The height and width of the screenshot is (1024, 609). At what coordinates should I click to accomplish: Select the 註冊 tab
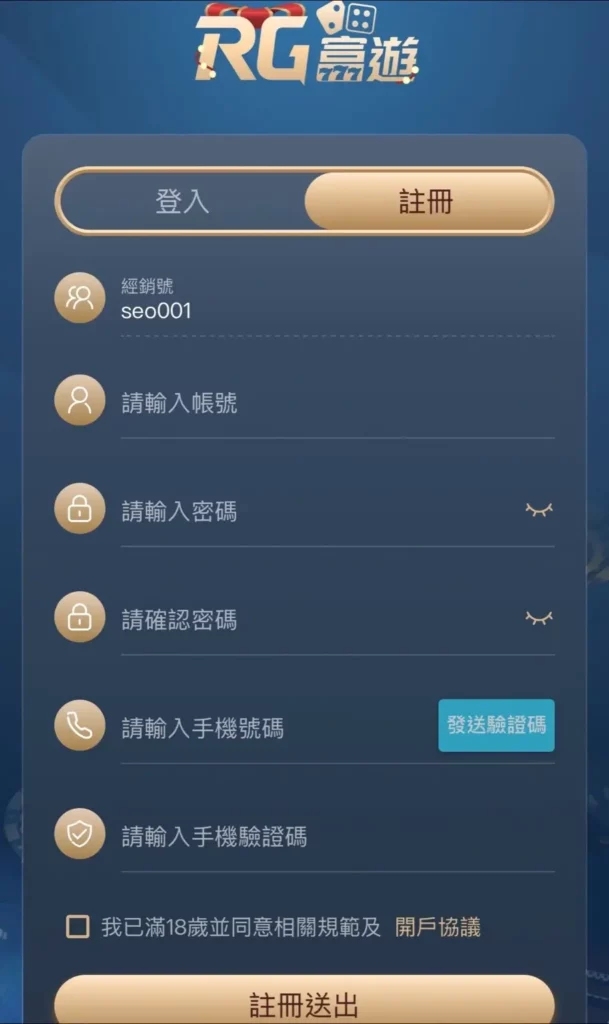click(x=427, y=201)
